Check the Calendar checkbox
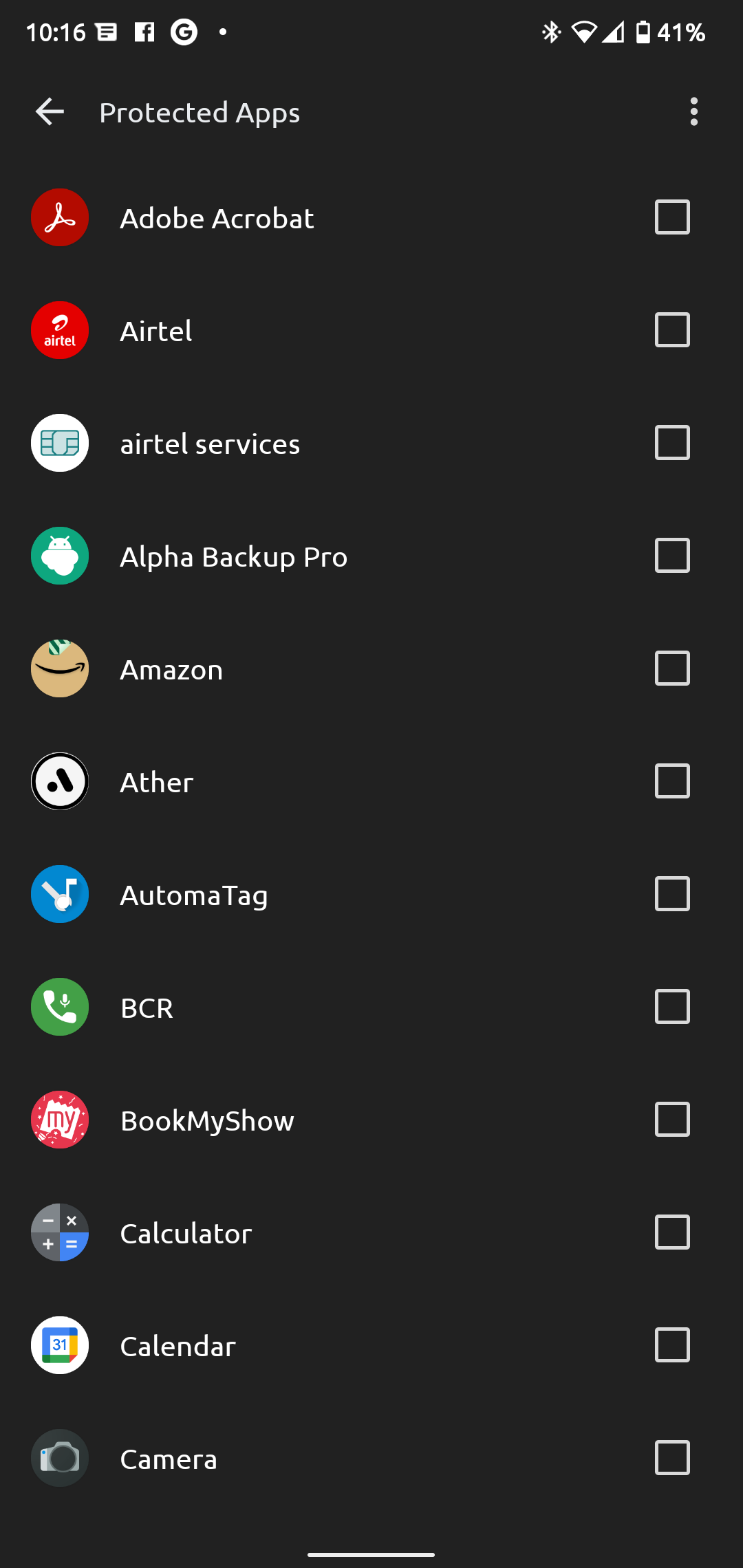This screenshot has width=743, height=1568. click(x=672, y=1344)
